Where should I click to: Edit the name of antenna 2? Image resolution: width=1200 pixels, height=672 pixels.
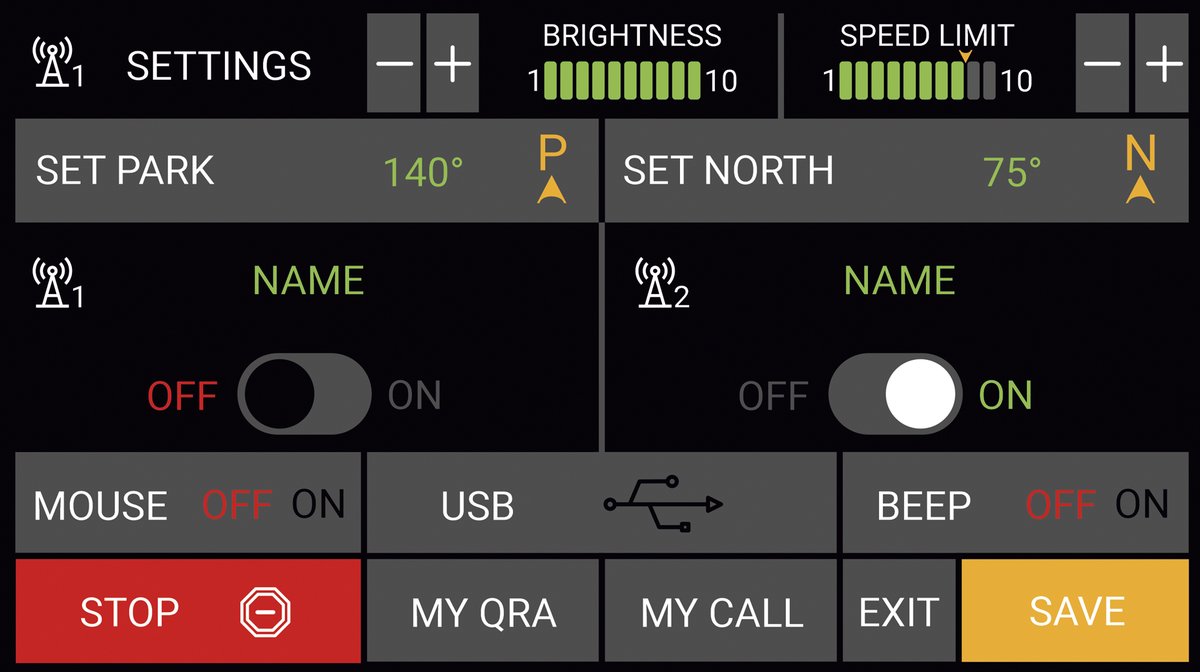pyautogui.click(x=899, y=281)
